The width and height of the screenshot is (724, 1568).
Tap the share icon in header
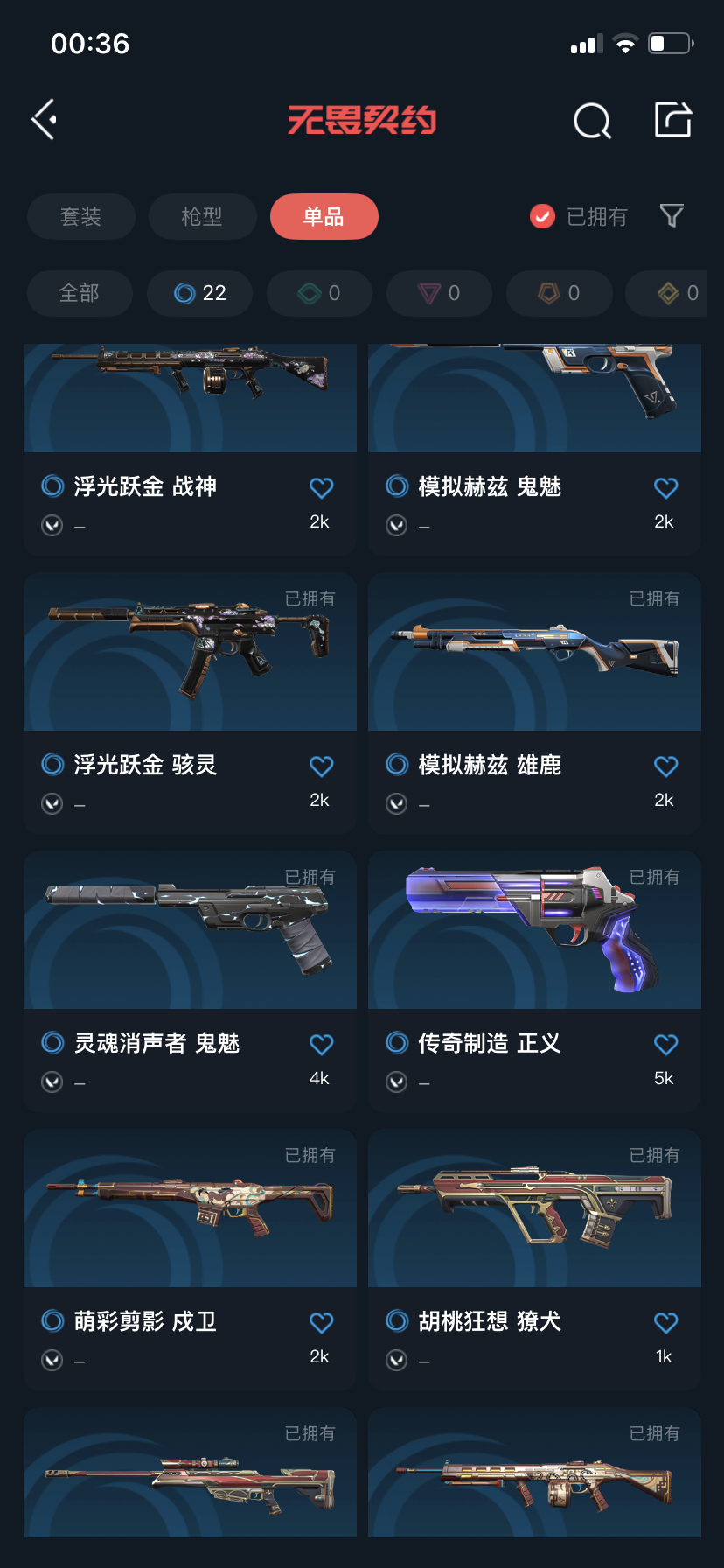coord(673,120)
